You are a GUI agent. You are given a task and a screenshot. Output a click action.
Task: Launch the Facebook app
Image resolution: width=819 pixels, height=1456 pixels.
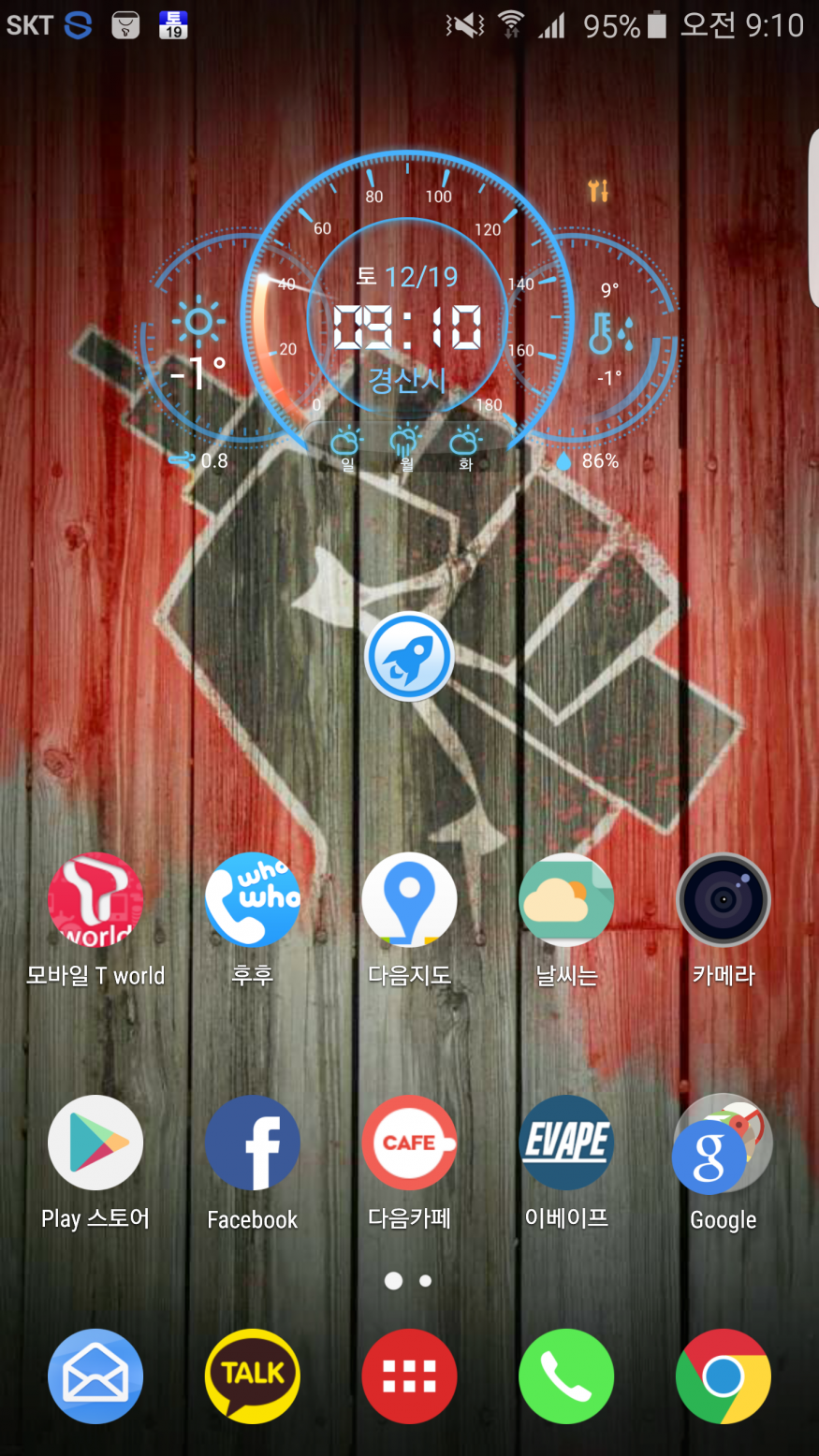tap(252, 1143)
